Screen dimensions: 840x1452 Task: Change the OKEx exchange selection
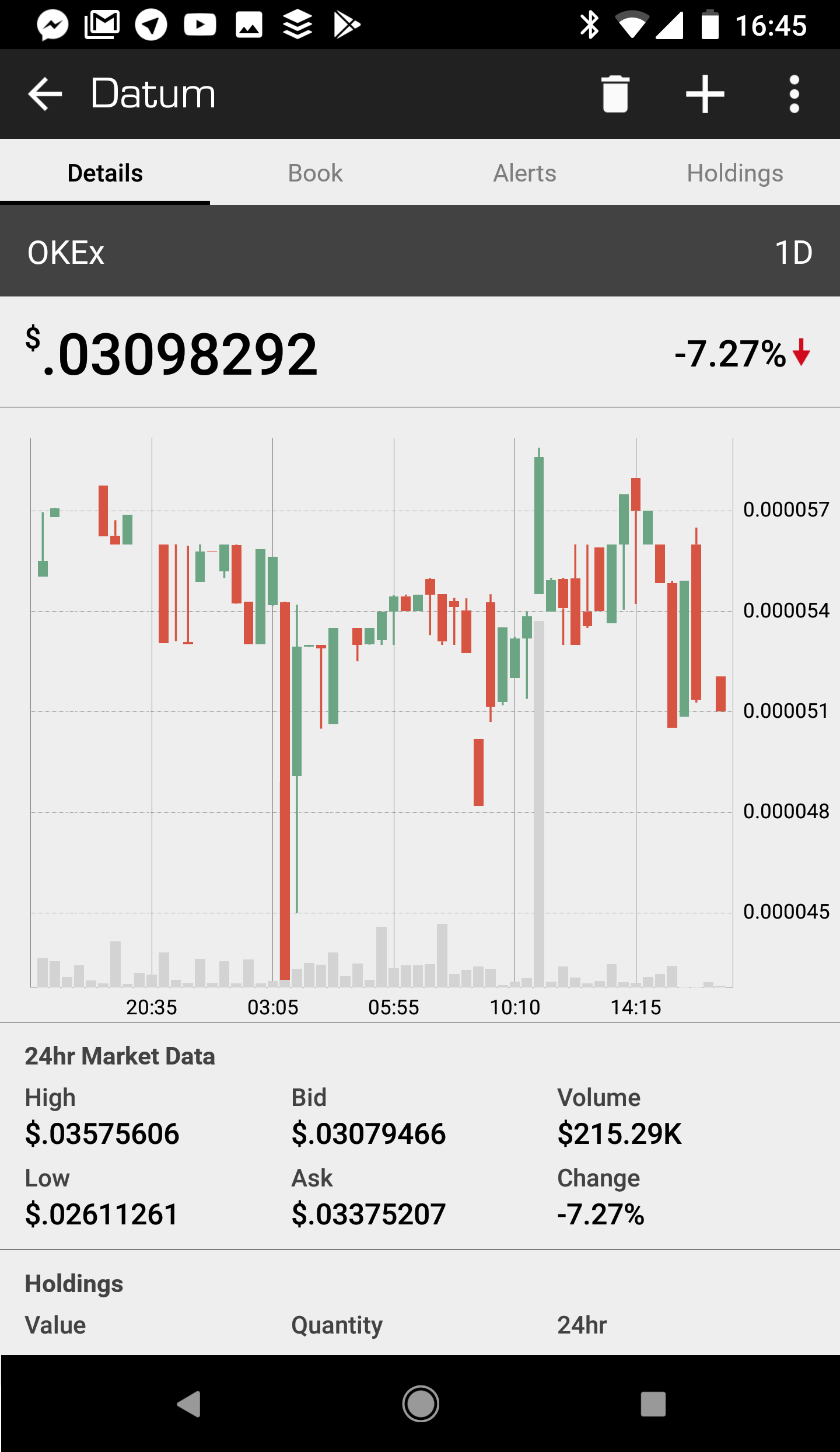pyautogui.click(x=66, y=253)
